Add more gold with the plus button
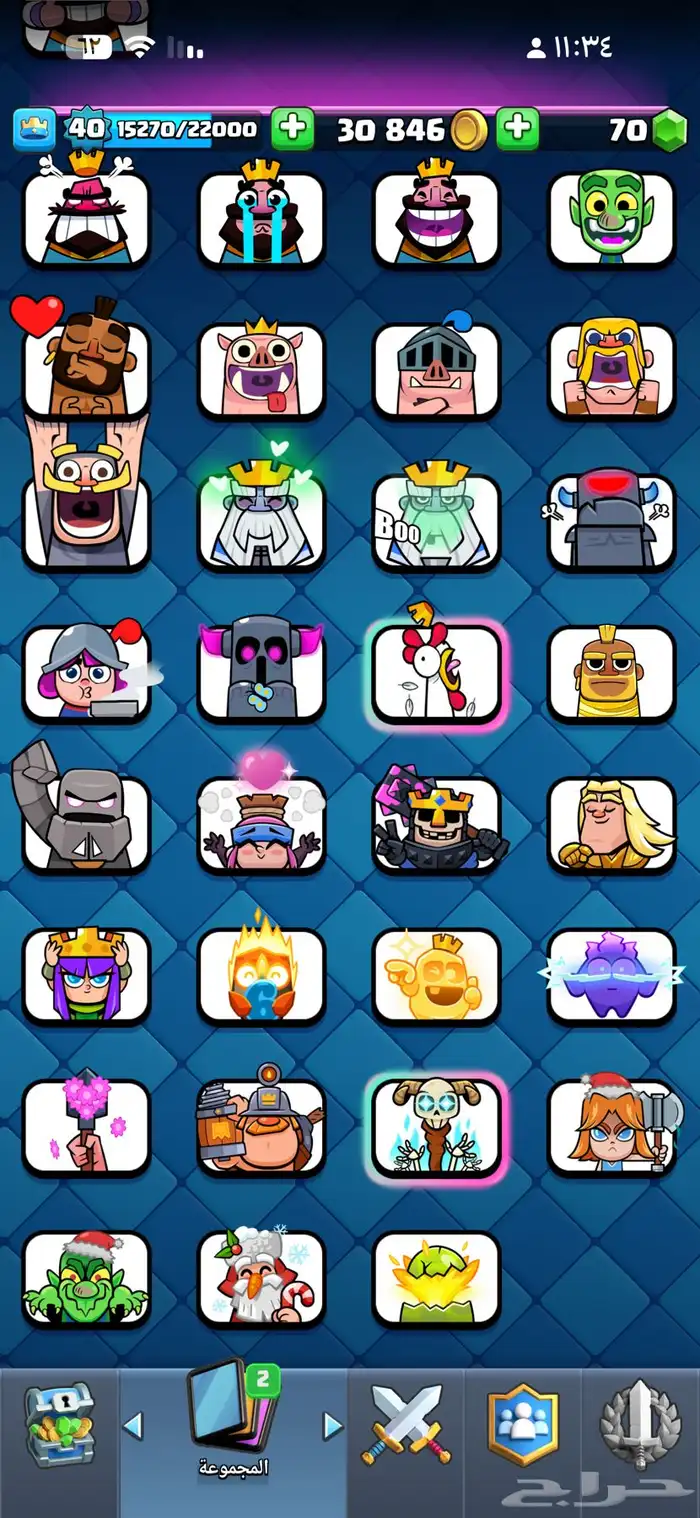This screenshot has width=700, height=1518. click(517, 129)
